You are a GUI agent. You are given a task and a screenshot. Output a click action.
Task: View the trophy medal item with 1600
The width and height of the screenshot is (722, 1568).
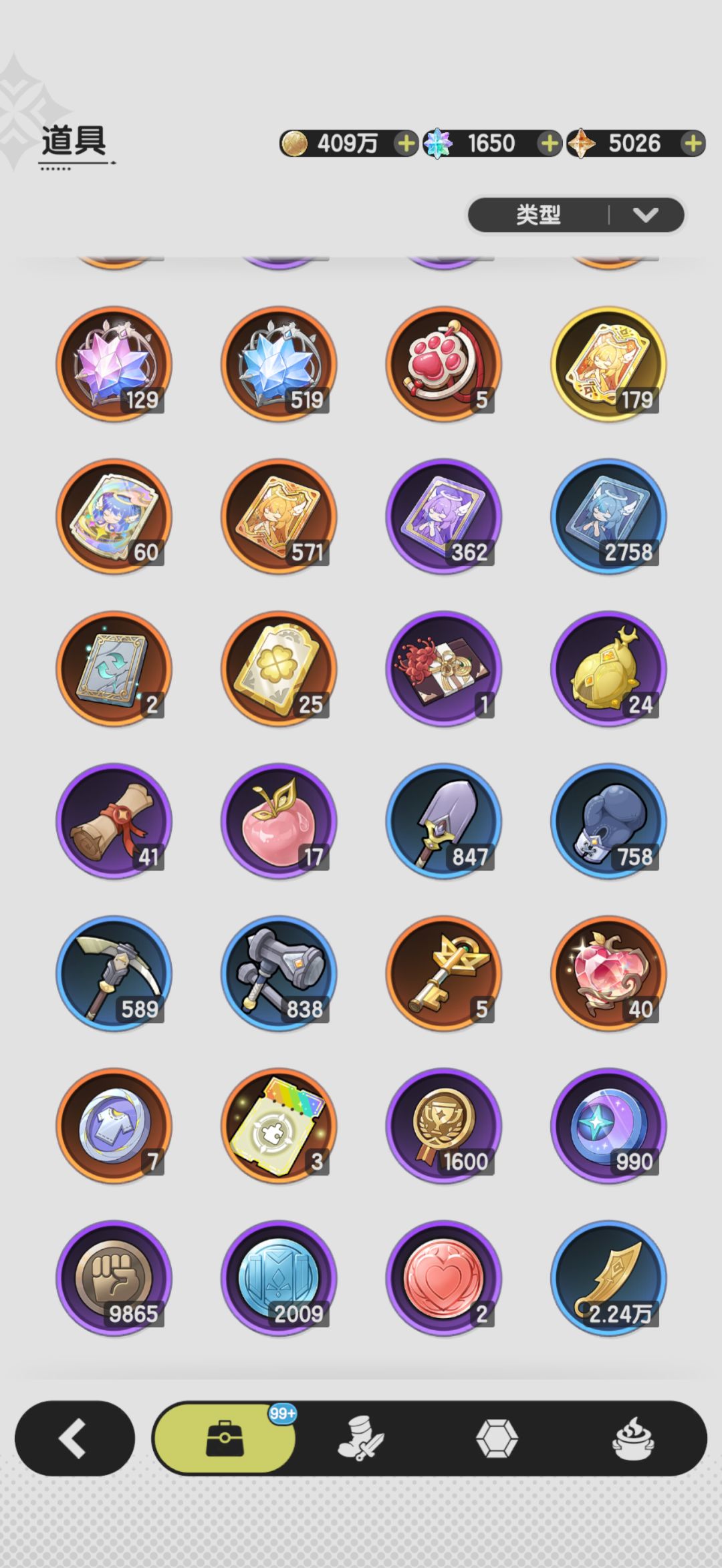click(x=444, y=1126)
